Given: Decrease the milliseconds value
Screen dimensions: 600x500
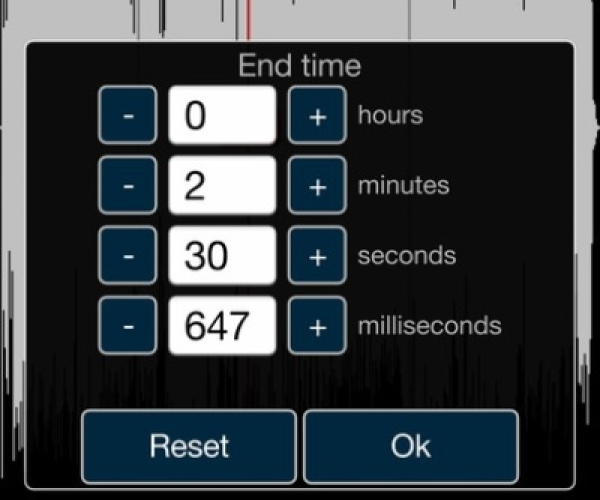Looking at the screenshot, I should [127, 325].
